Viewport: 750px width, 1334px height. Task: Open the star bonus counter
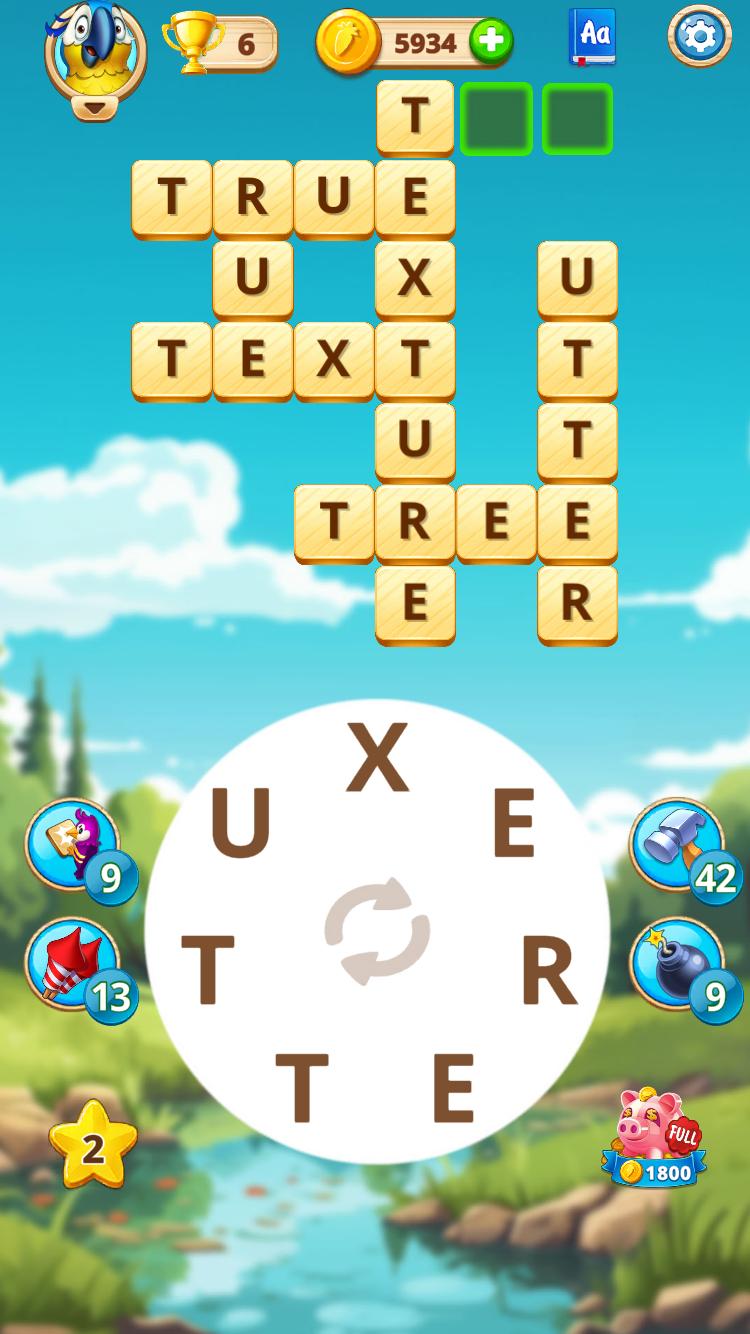point(93,1148)
